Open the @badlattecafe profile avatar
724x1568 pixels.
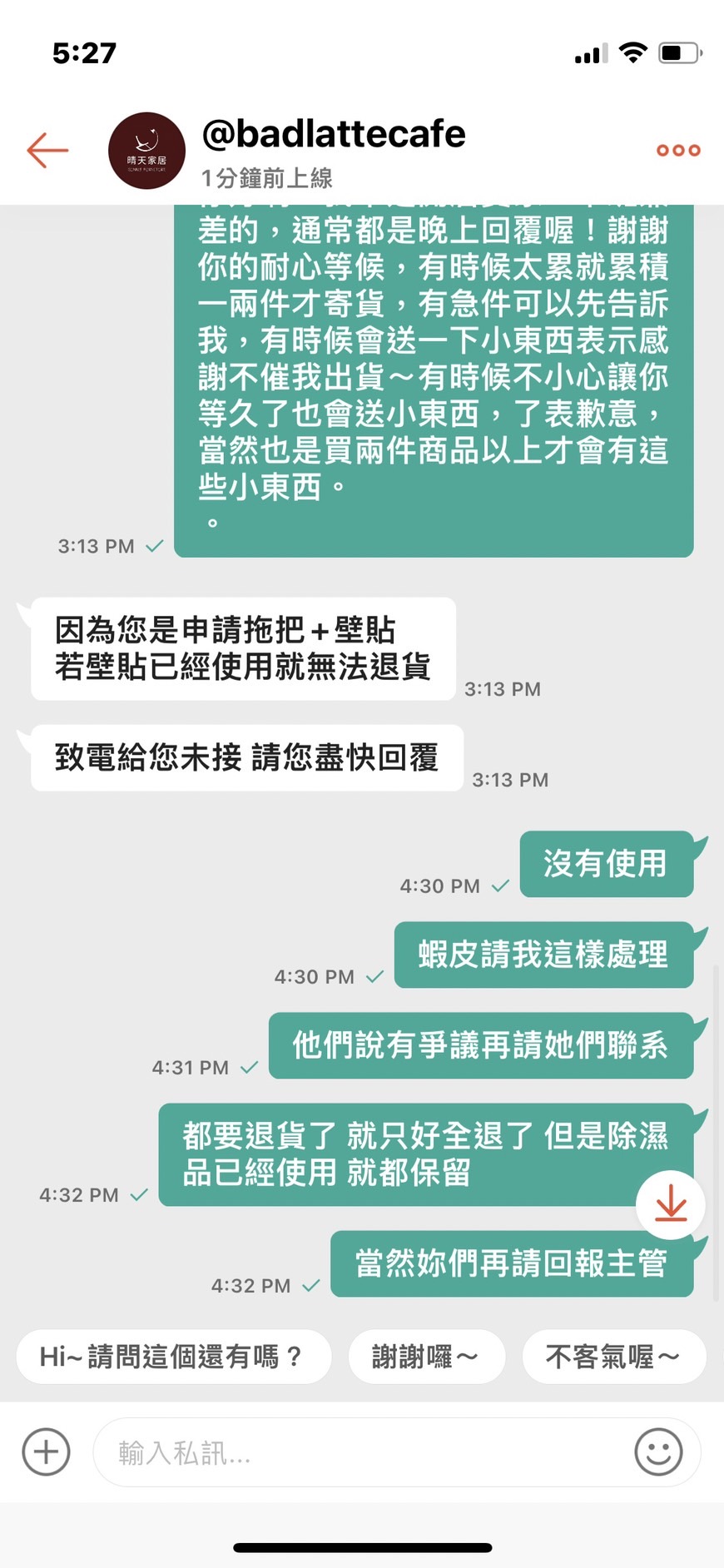coord(146,151)
